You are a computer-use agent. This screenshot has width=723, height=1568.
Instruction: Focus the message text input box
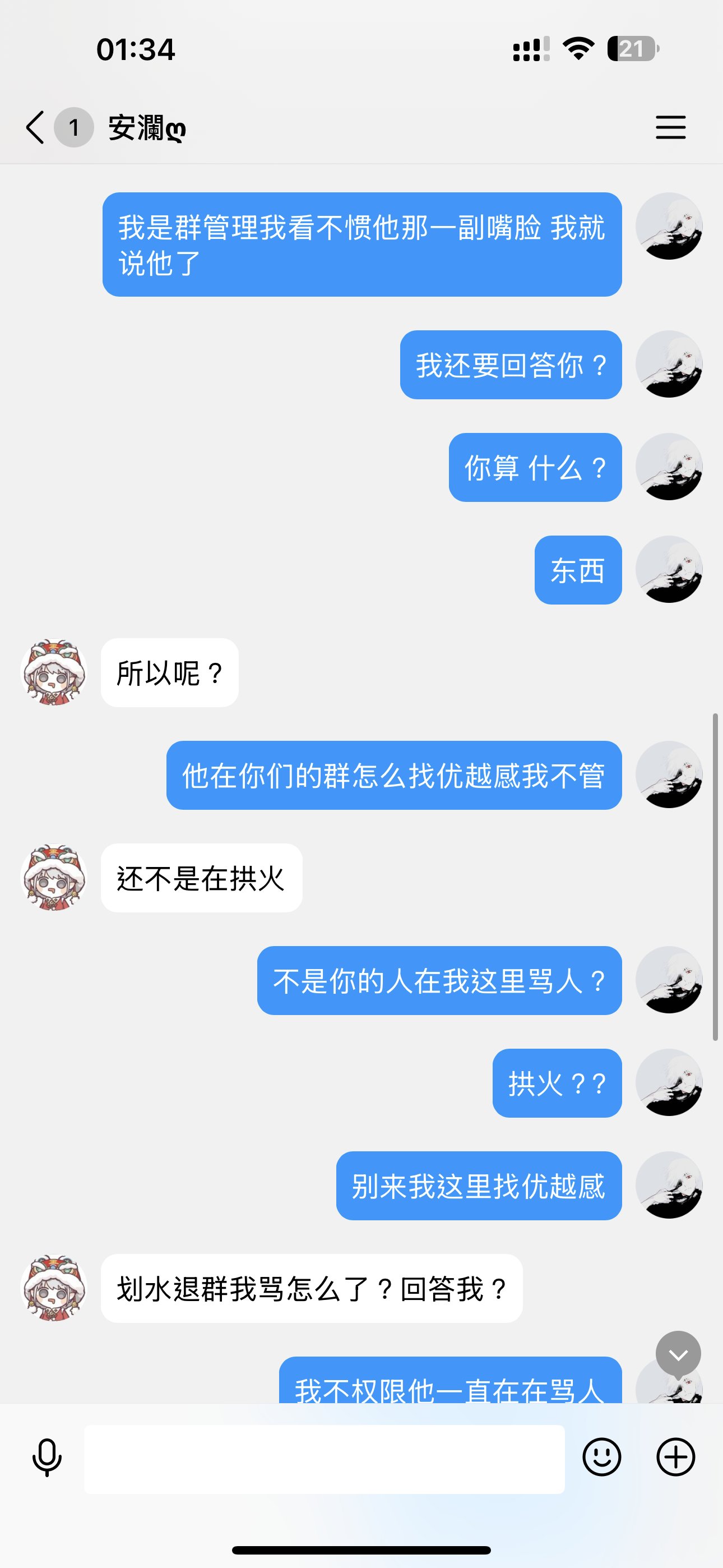(x=324, y=1459)
